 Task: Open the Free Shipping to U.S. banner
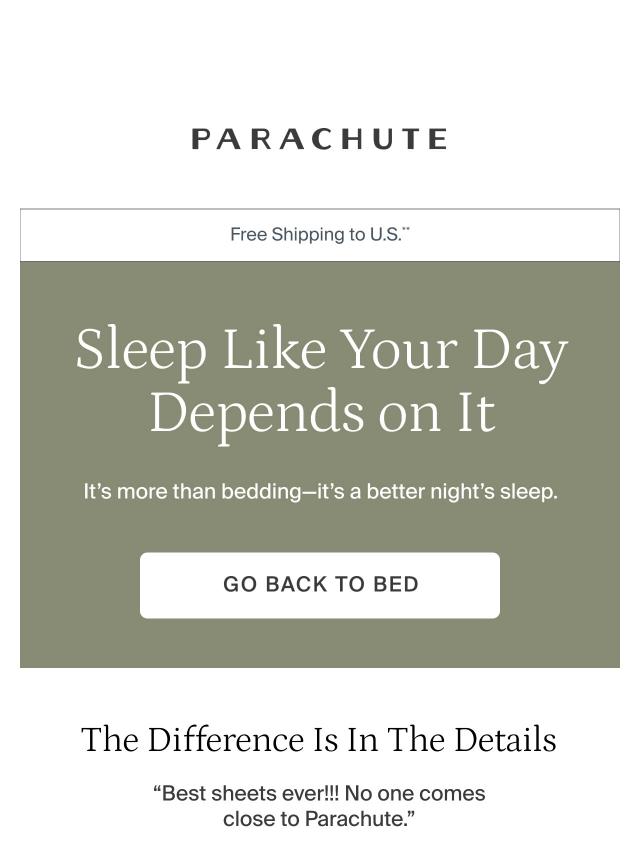(320, 235)
